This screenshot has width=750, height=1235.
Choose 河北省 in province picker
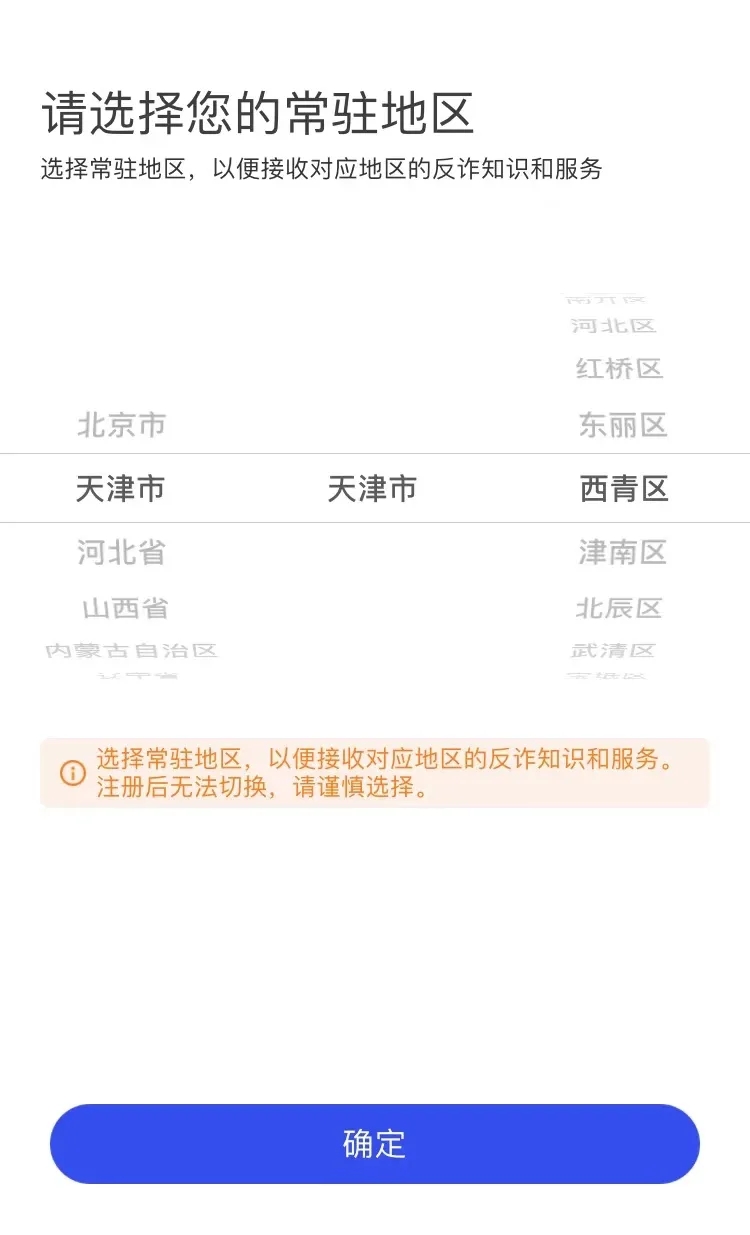click(121, 552)
